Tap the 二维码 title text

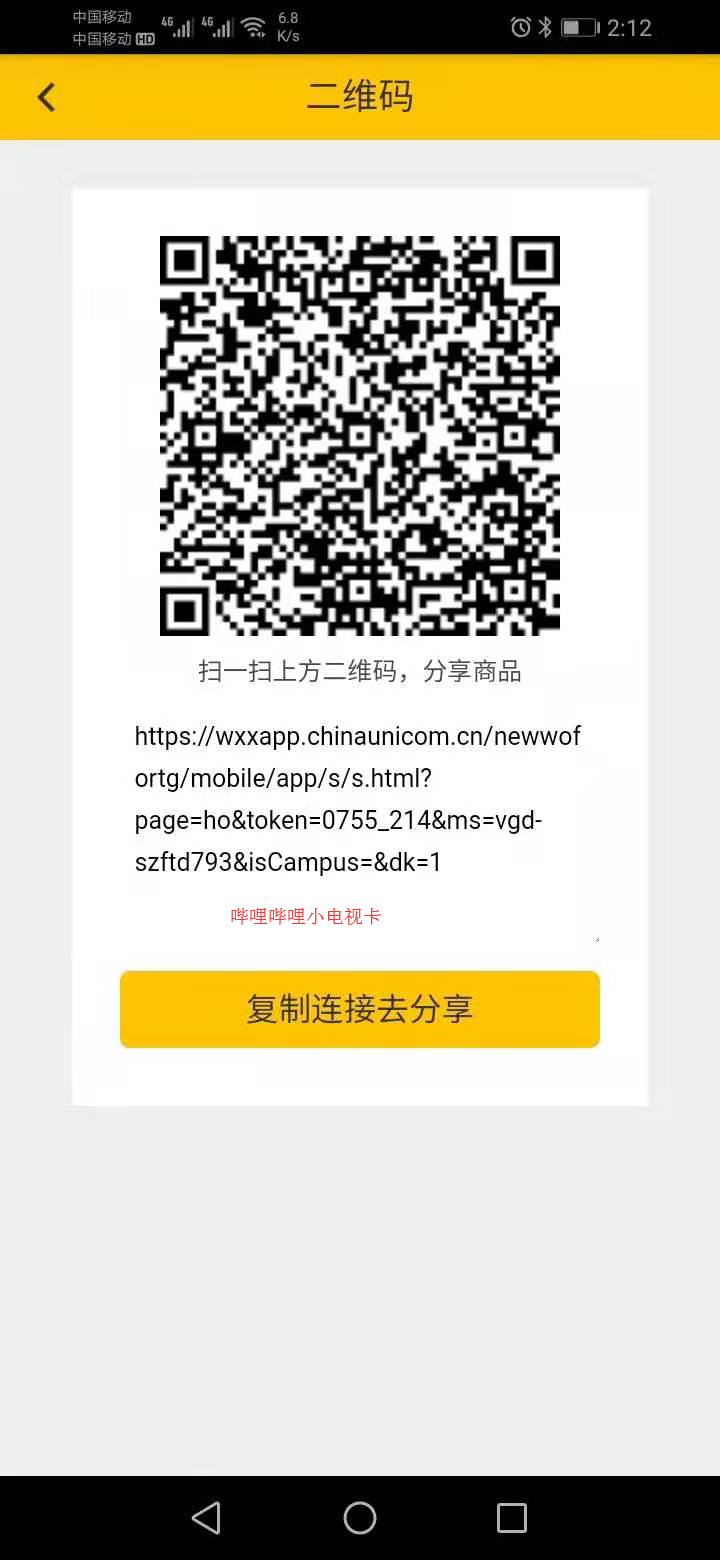[x=360, y=96]
